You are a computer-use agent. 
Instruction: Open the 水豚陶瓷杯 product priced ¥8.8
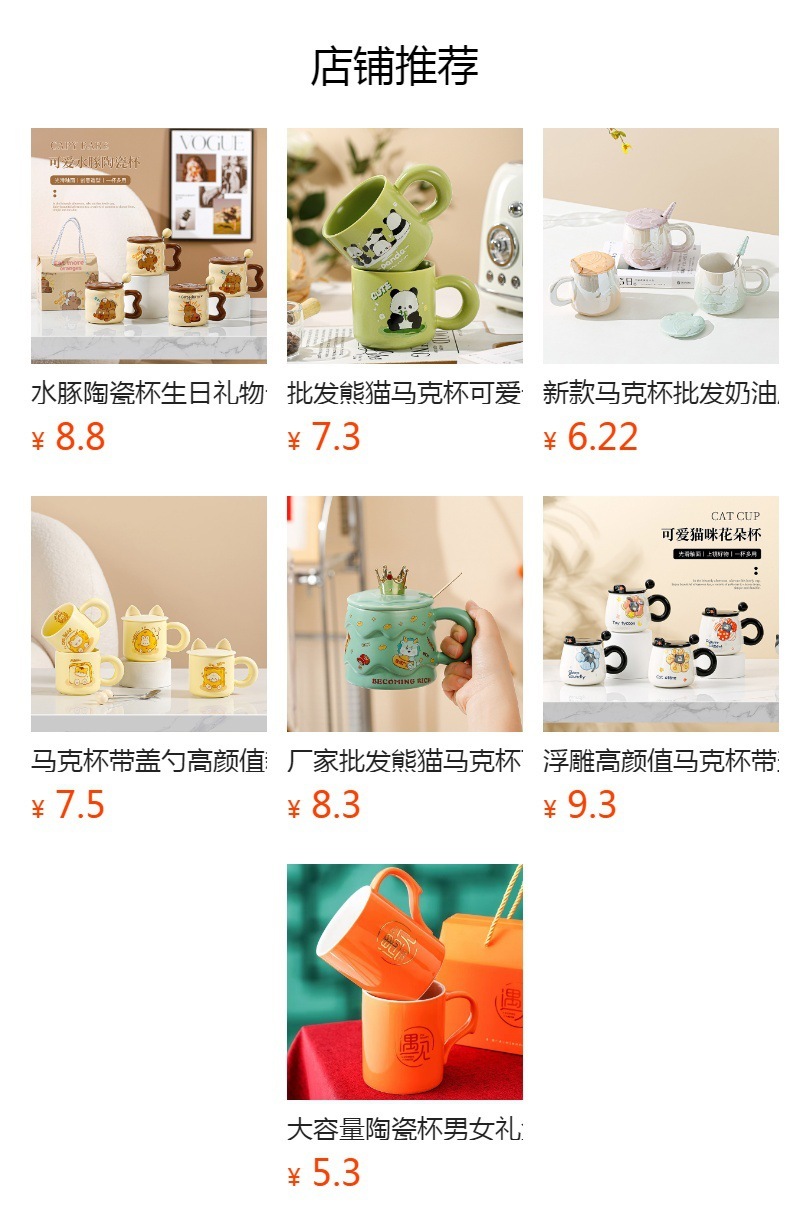148,246
